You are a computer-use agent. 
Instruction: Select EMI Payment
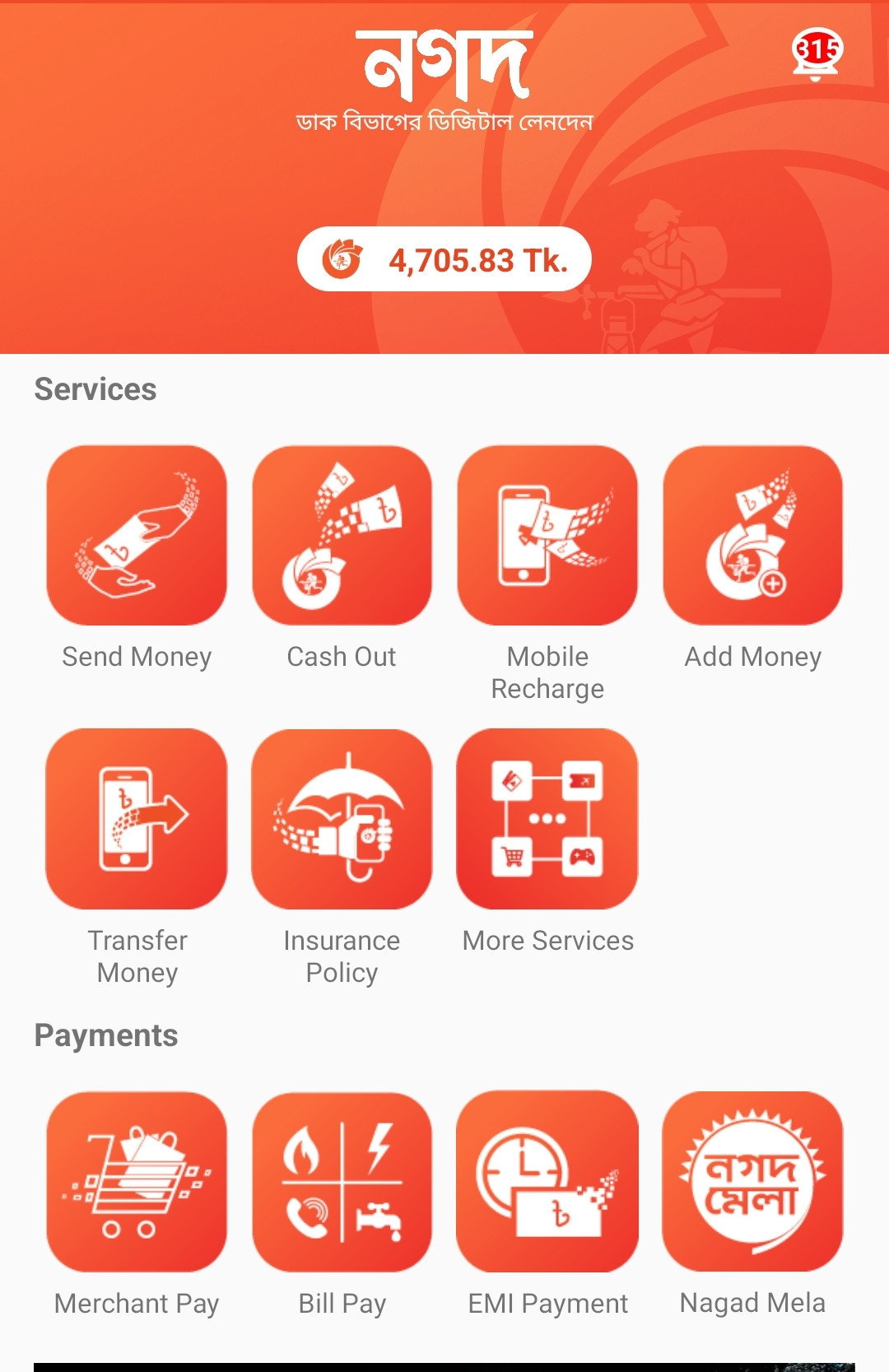pyautogui.click(x=547, y=1182)
